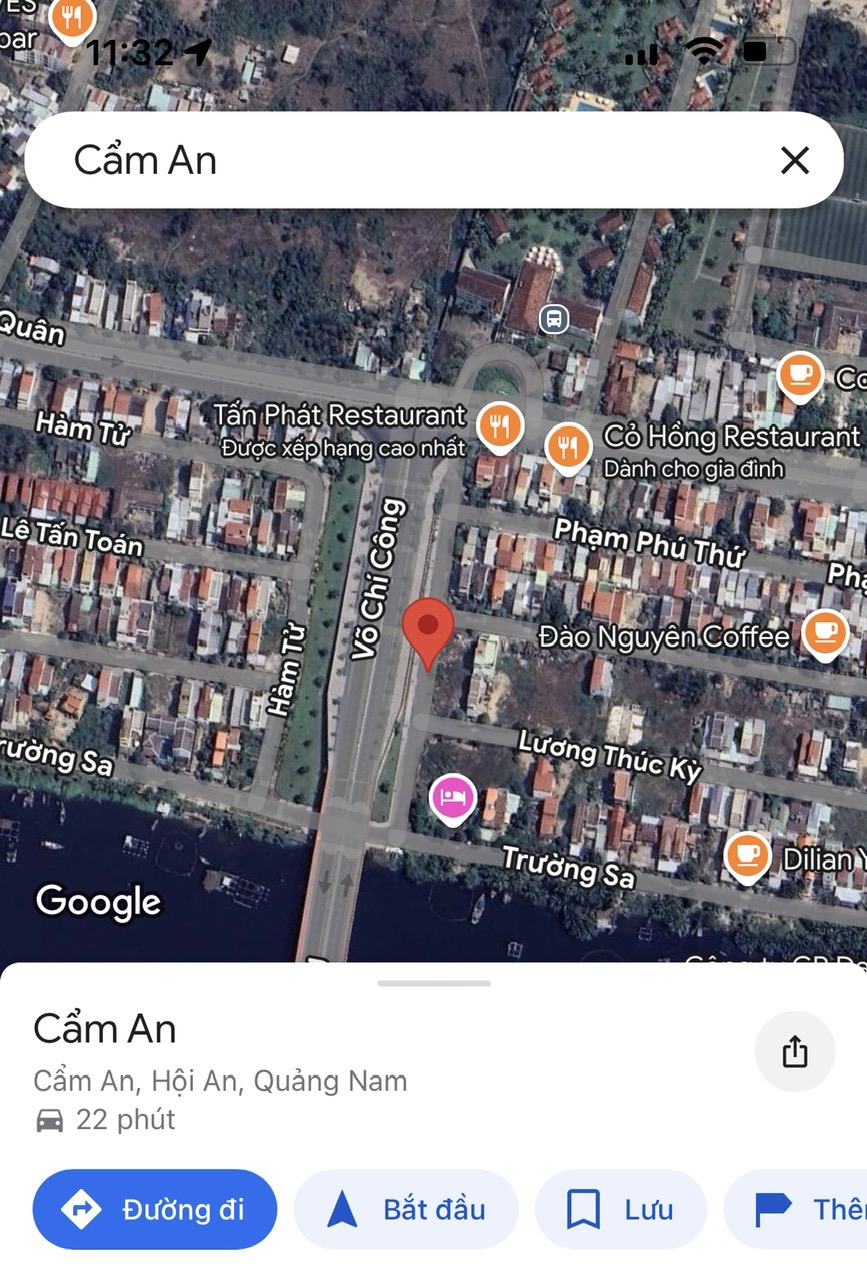The width and height of the screenshot is (867, 1280).
Task: Save the place with Lưu
Action: [621, 1209]
